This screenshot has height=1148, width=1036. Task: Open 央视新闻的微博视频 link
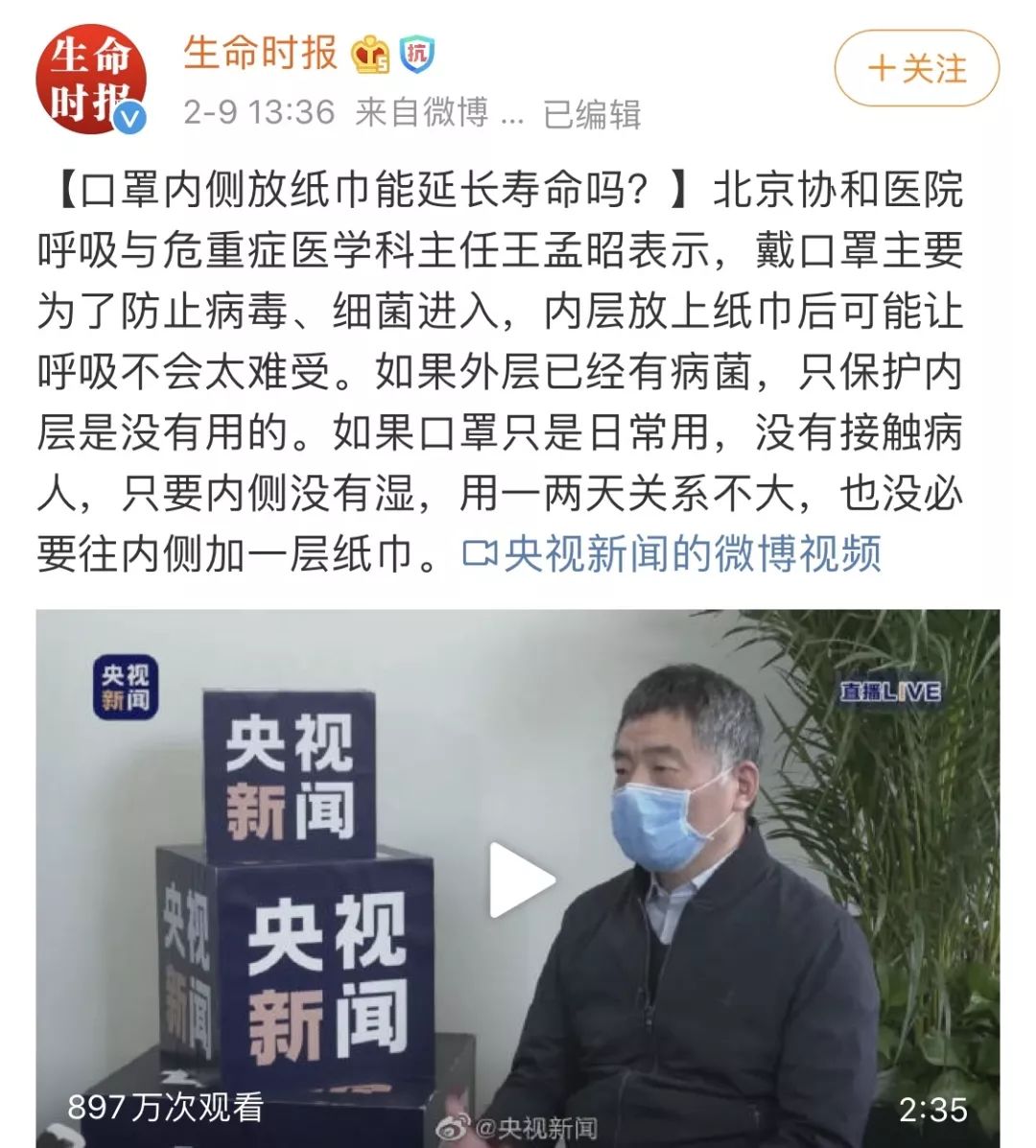pos(673,553)
